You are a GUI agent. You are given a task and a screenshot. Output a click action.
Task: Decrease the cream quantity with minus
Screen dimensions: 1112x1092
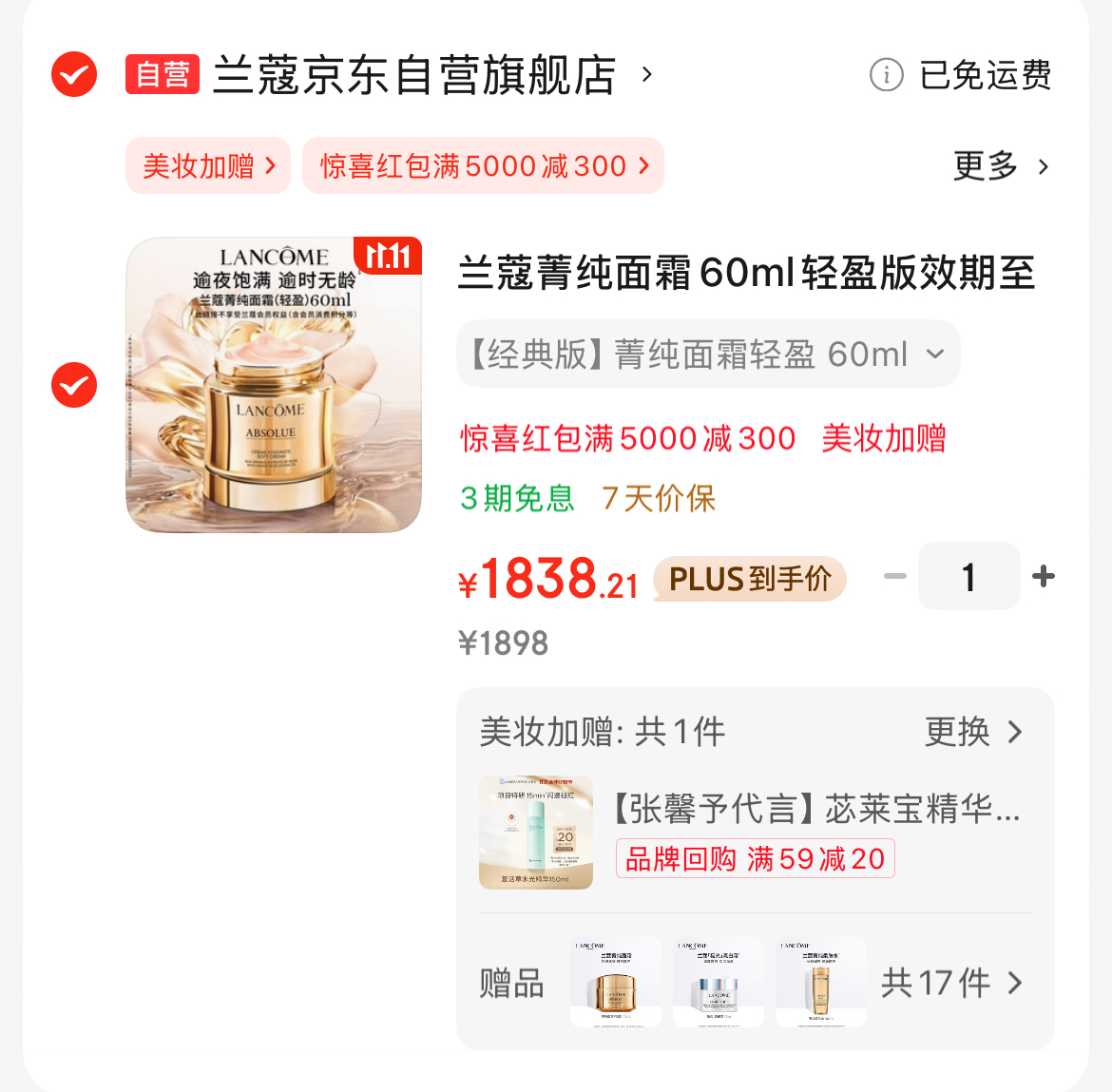pos(894,577)
